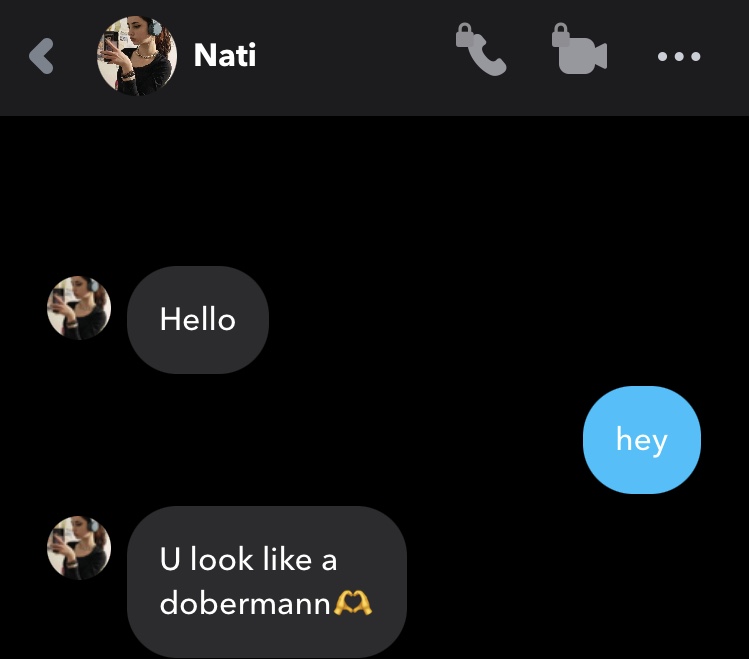Start a video call with Nati
The height and width of the screenshot is (659, 749).
pyautogui.click(x=581, y=54)
